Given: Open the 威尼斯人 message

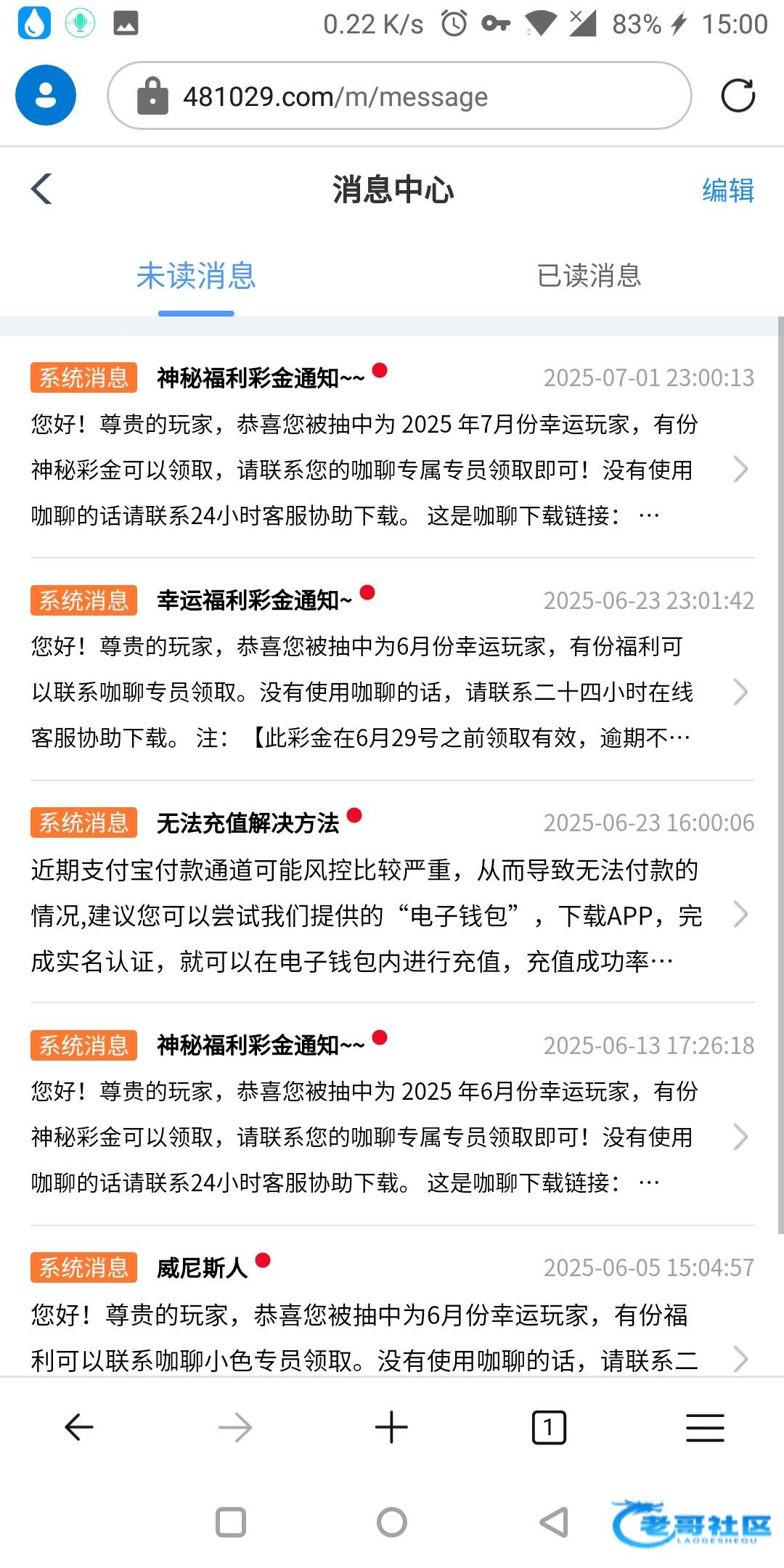Looking at the screenshot, I should click(x=392, y=1302).
